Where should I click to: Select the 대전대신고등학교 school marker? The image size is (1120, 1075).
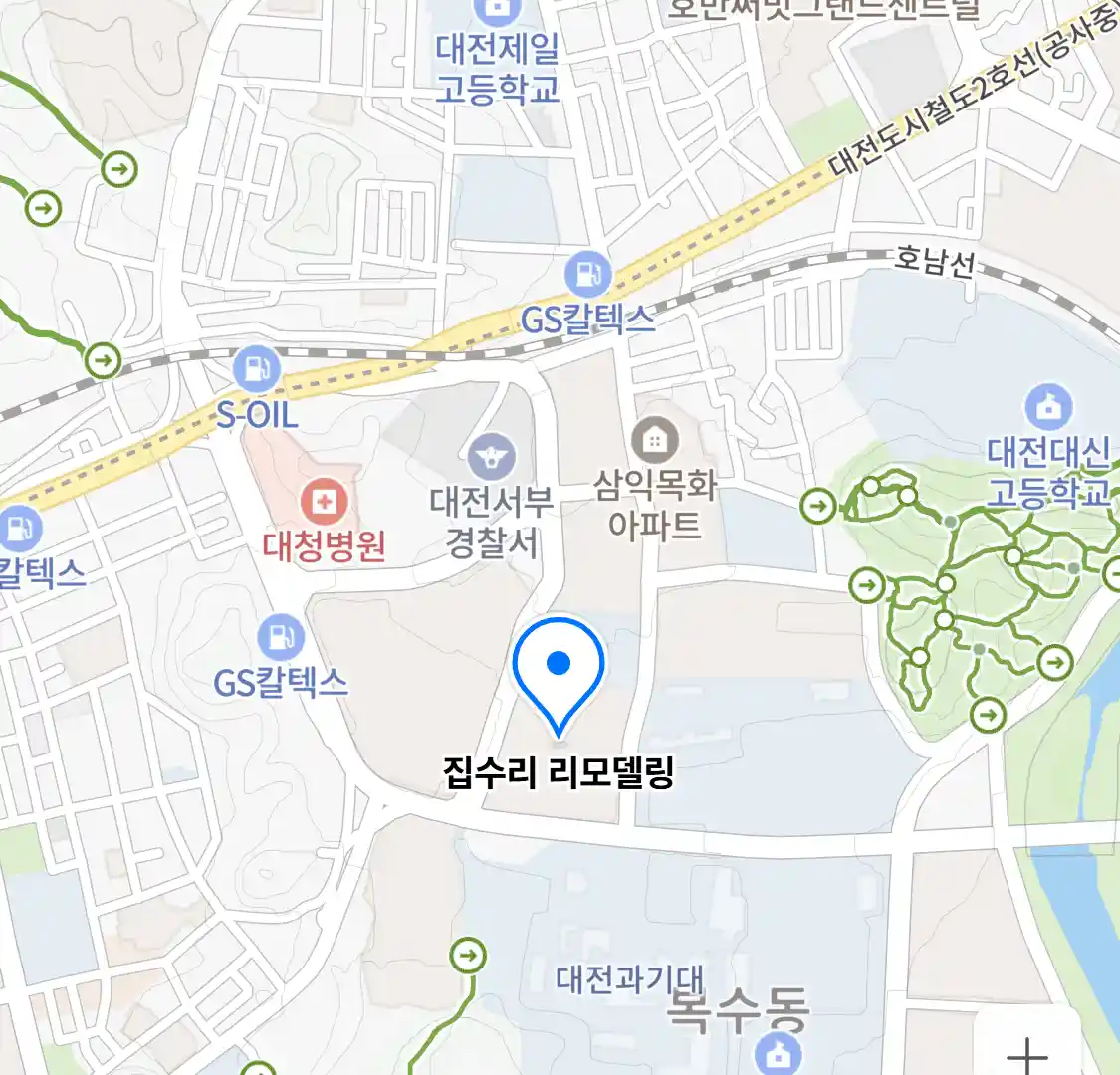click(1048, 407)
